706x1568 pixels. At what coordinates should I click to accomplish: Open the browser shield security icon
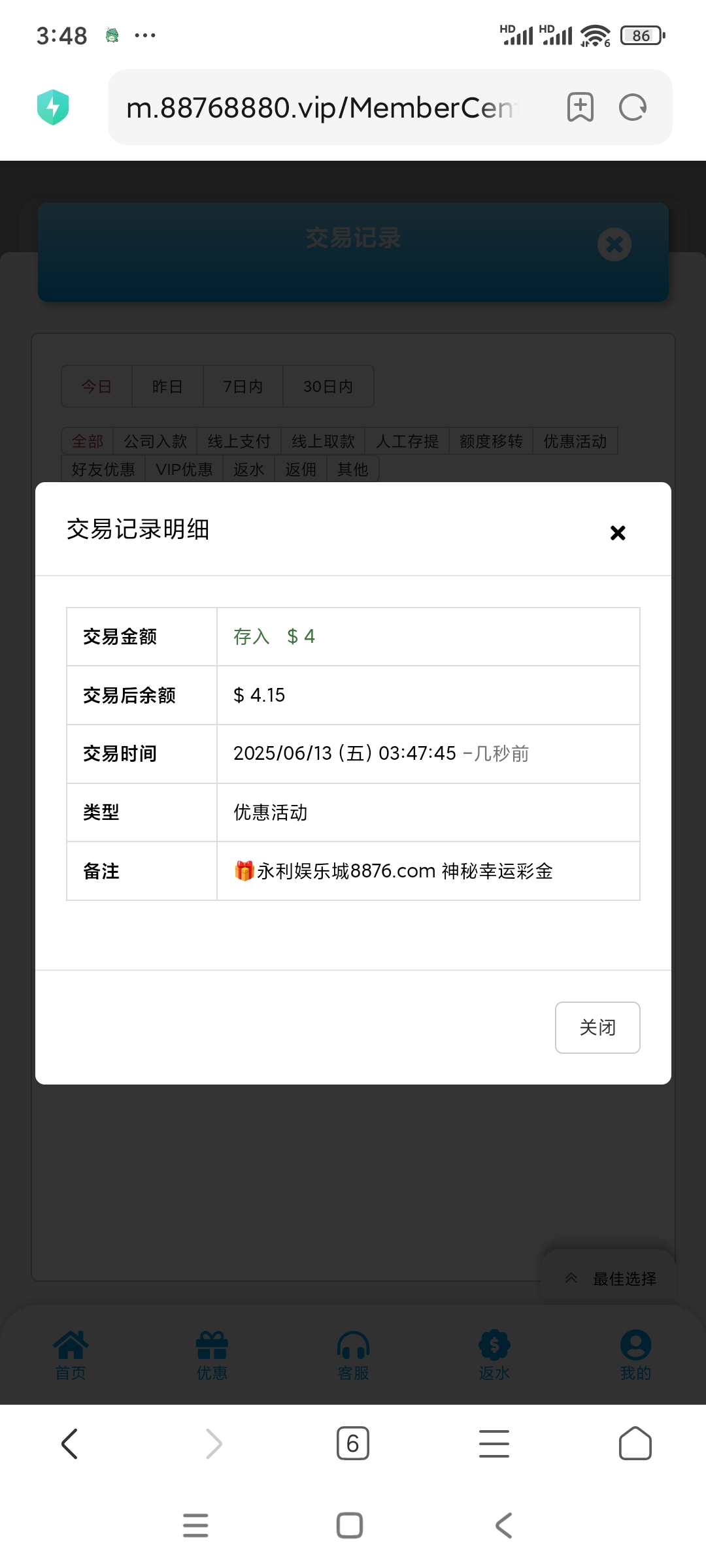53,107
